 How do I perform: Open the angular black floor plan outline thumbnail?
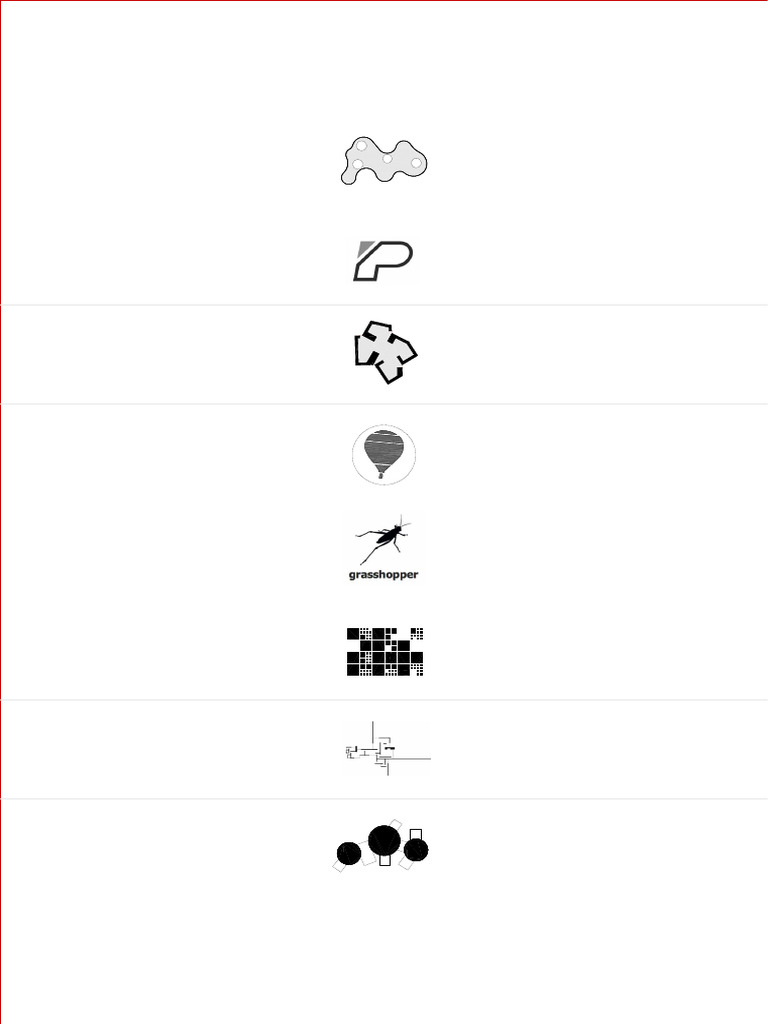pyautogui.click(x=385, y=352)
